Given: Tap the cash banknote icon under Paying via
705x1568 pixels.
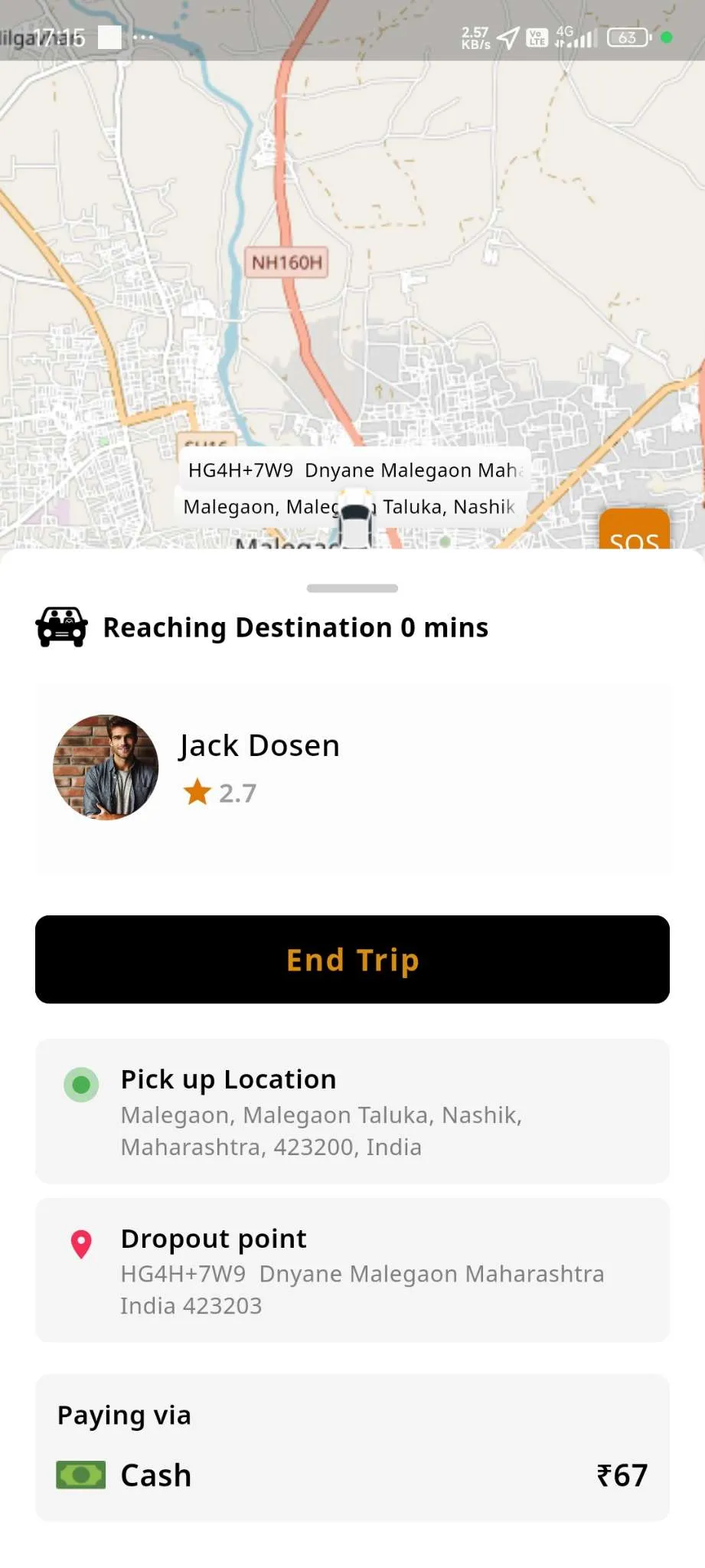Looking at the screenshot, I should click(x=80, y=1474).
